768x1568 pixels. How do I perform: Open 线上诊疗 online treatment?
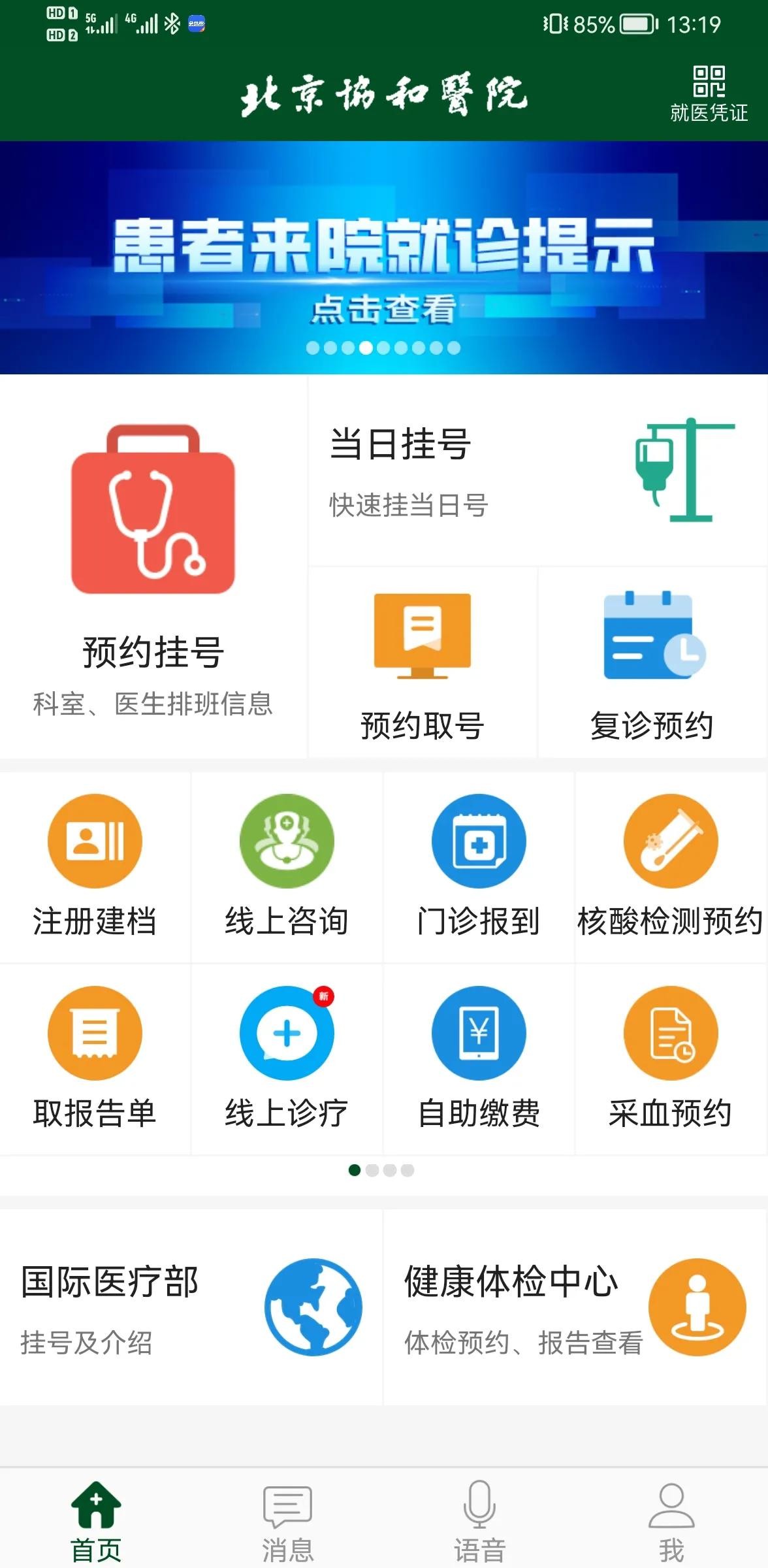(x=287, y=1058)
